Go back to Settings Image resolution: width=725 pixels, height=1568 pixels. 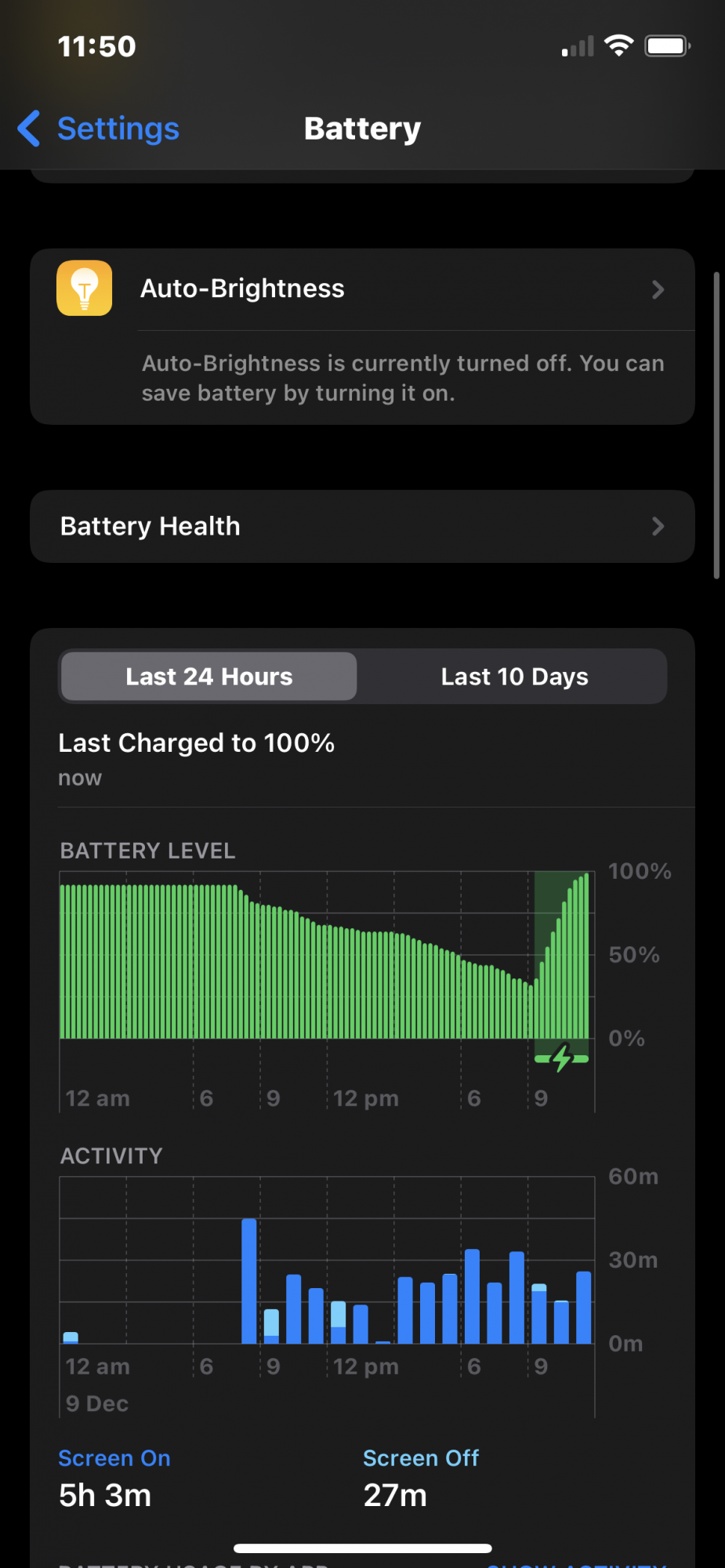(x=100, y=129)
